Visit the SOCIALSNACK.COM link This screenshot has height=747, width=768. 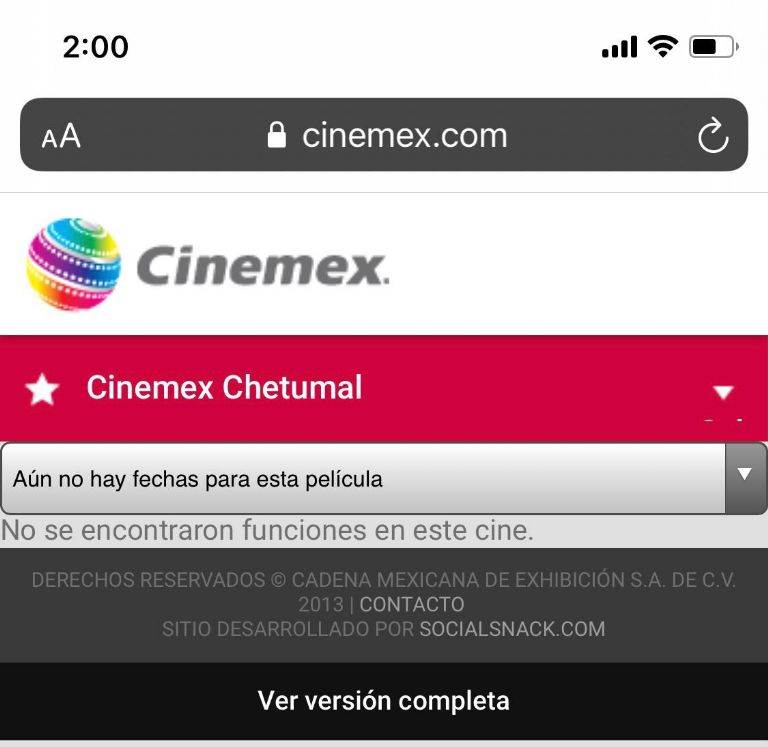pos(512,630)
